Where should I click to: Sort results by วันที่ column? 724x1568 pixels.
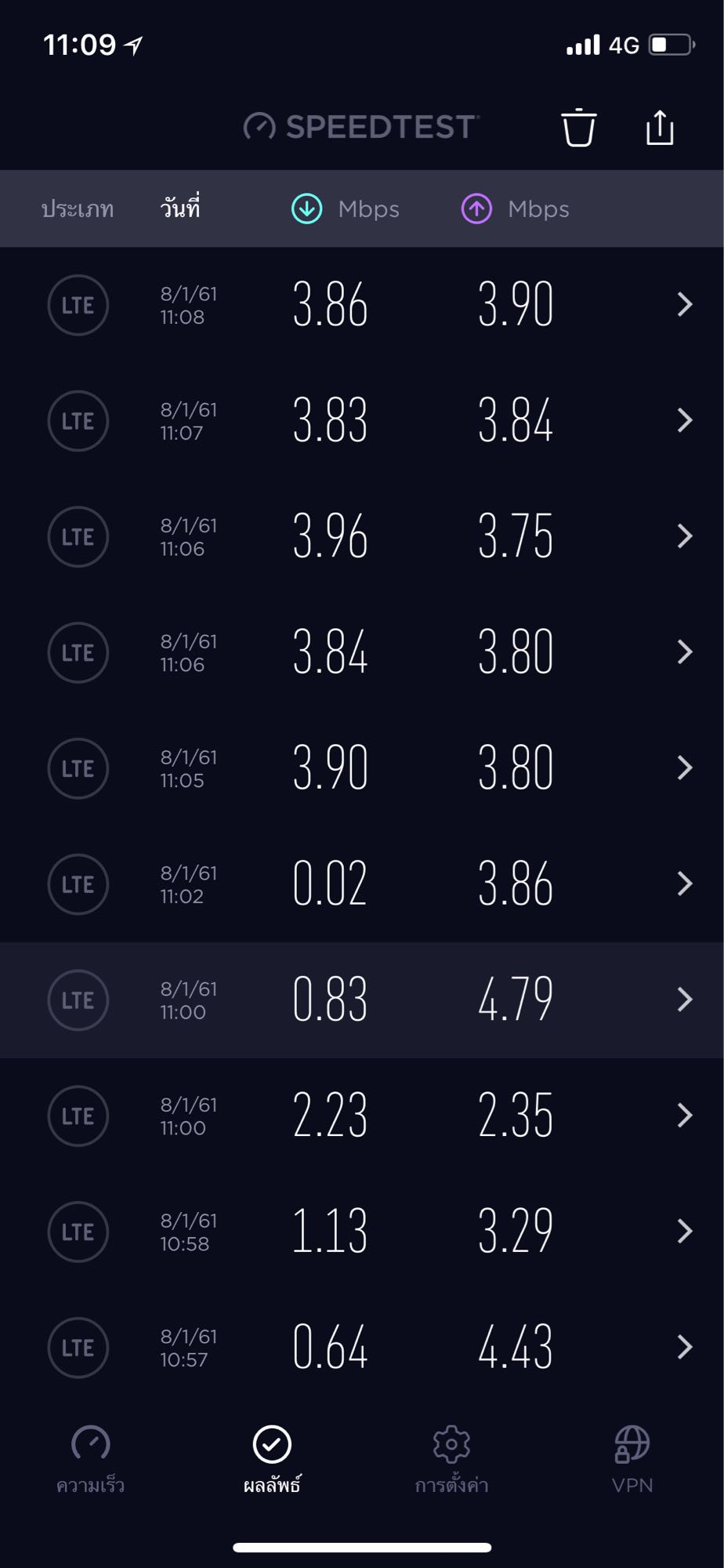coord(180,208)
